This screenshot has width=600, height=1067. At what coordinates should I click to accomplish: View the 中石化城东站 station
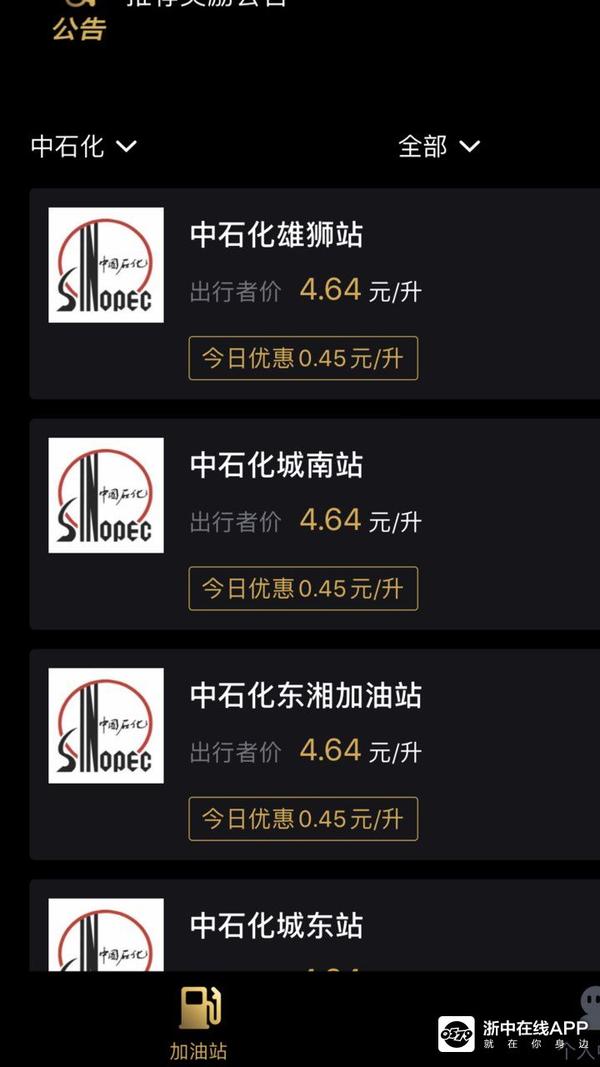(276, 926)
